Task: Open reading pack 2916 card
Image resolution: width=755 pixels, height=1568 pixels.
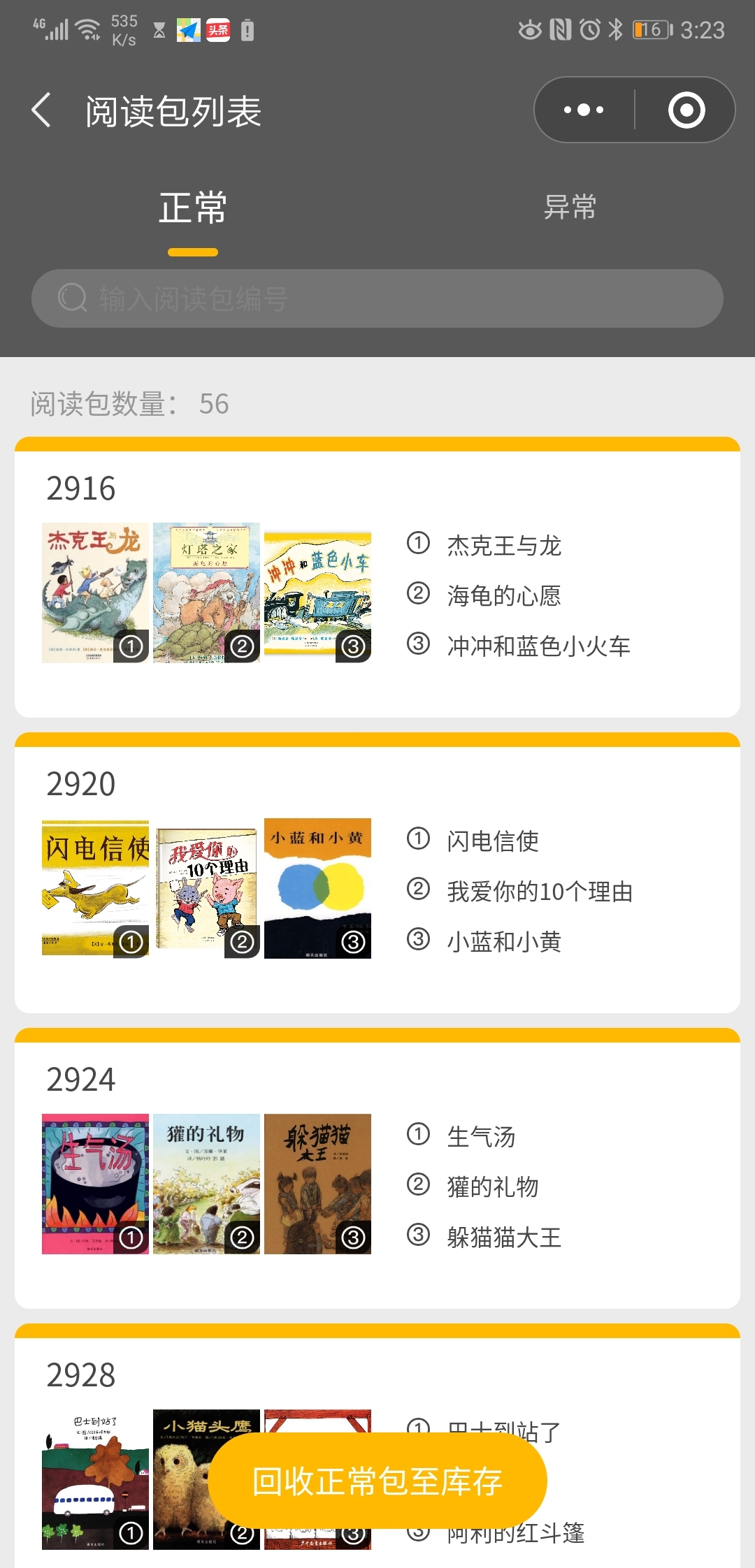Action: pos(377,489)
